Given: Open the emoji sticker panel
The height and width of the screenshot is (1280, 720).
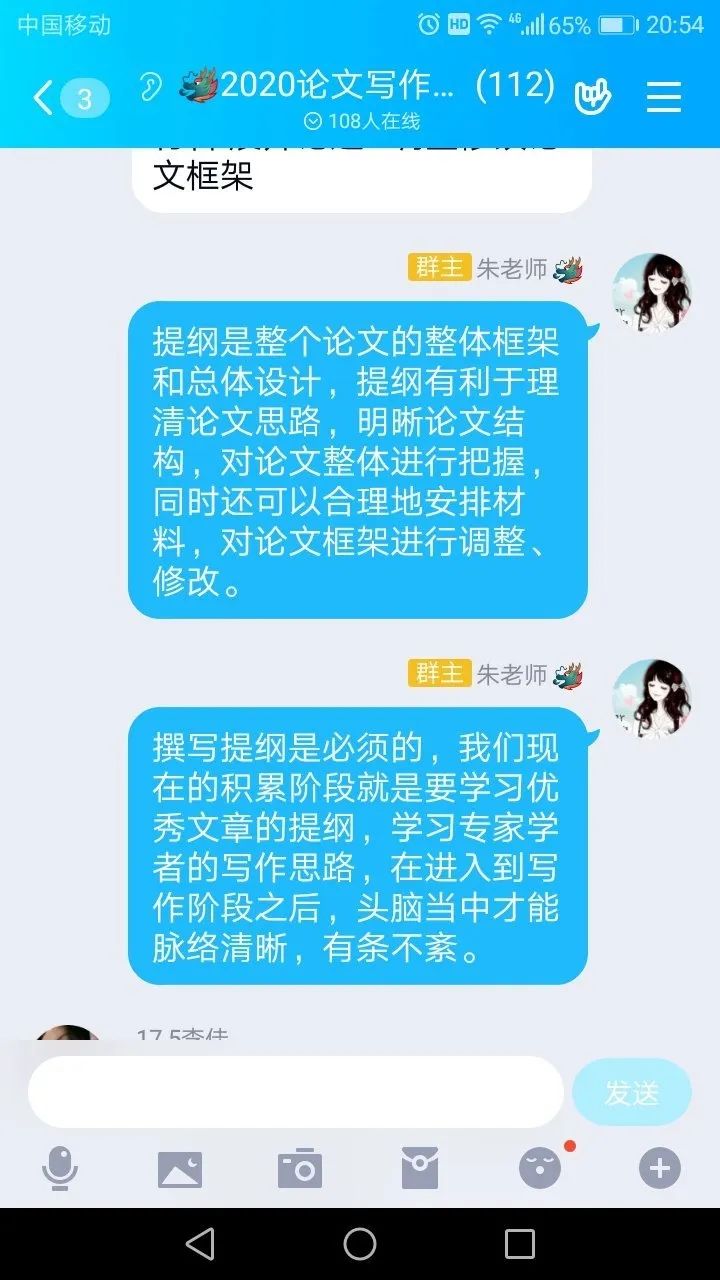Looking at the screenshot, I should 540,1168.
